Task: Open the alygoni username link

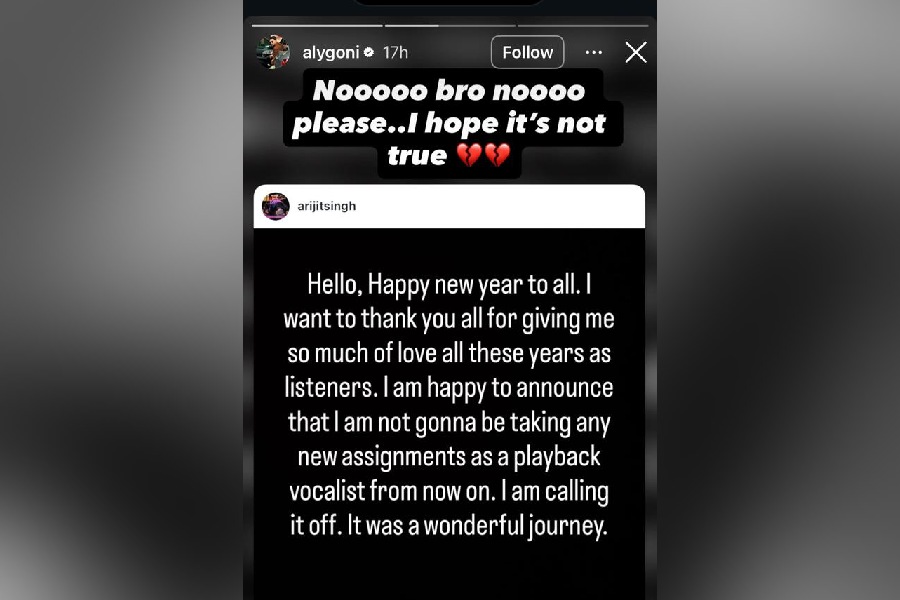Action: (x=329, y=52)
